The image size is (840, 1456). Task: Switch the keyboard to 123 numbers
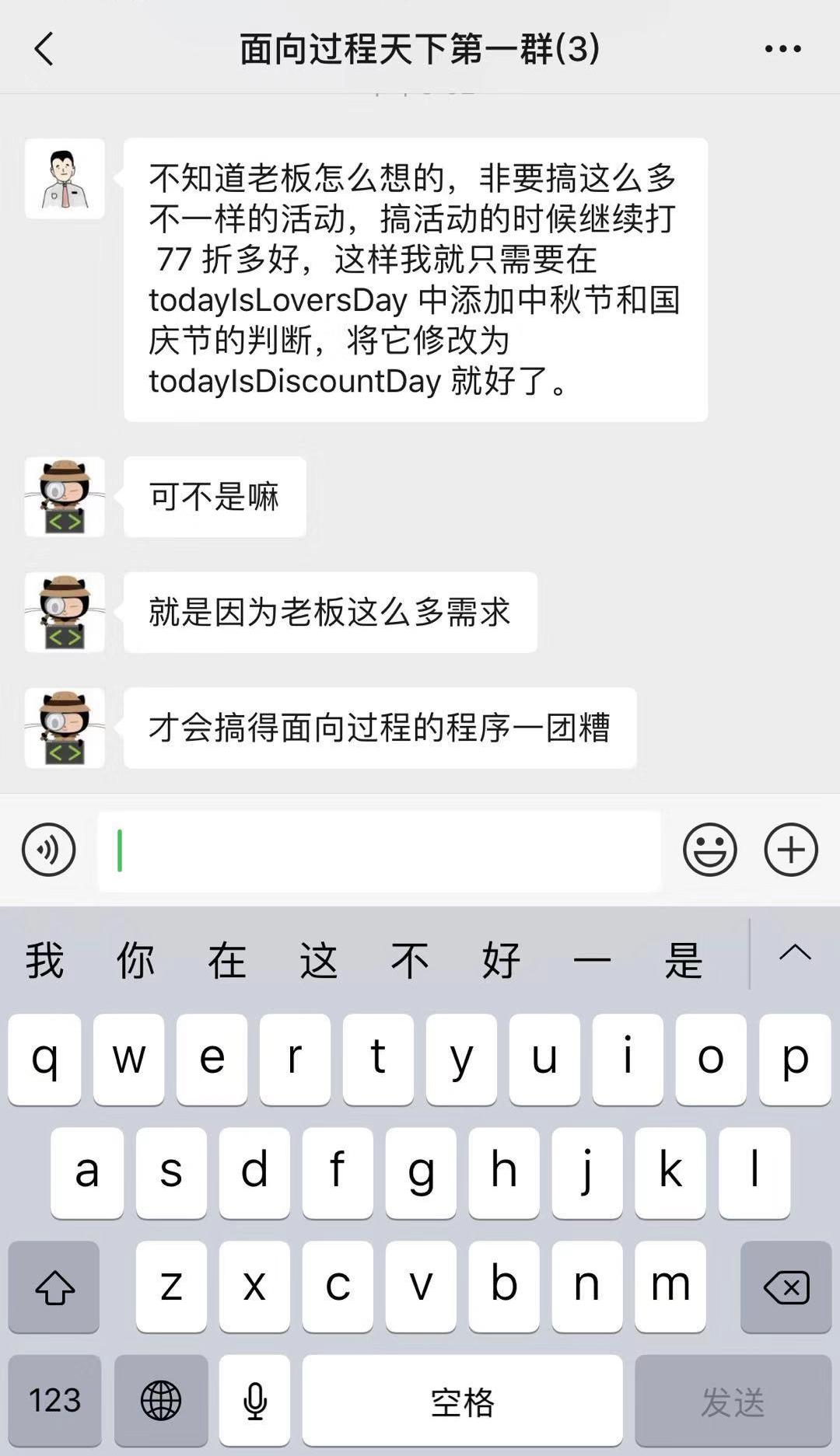(x=54, y=1400)
